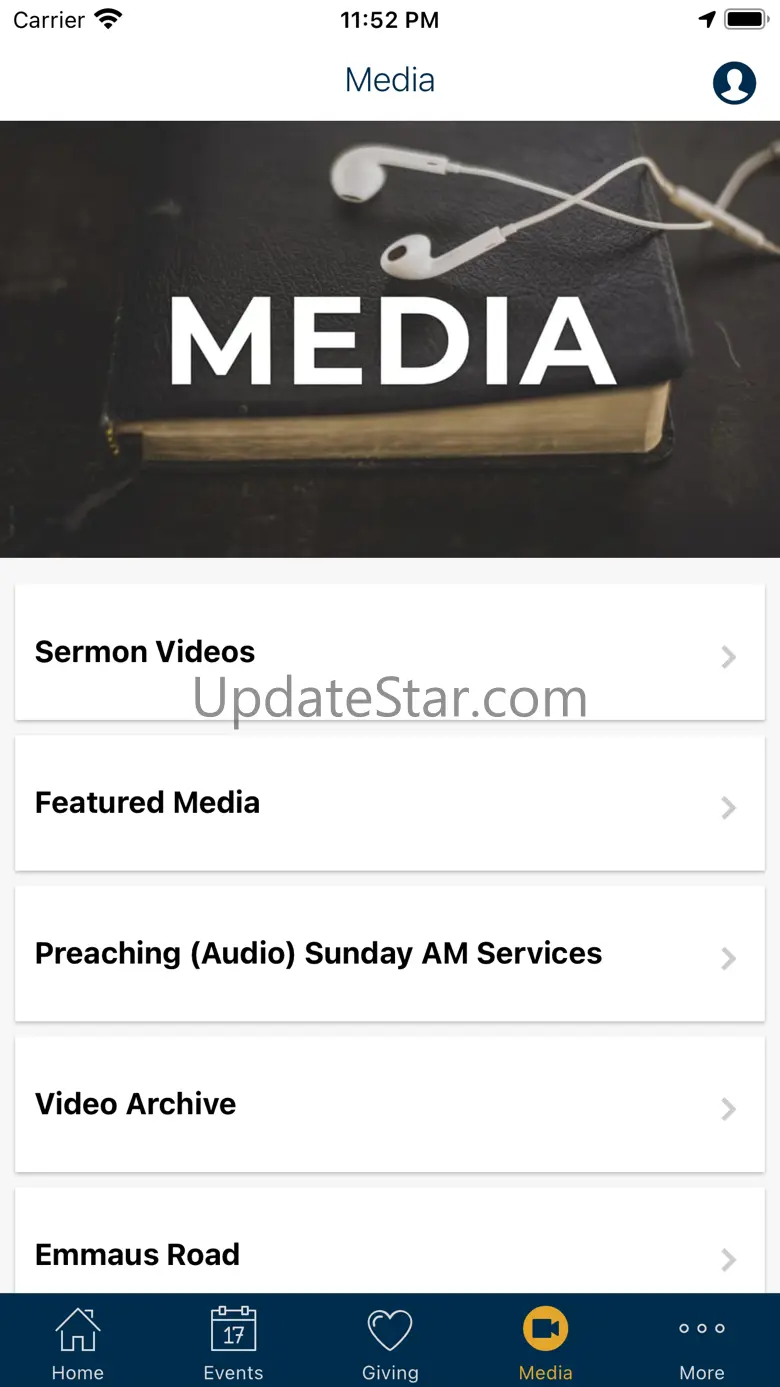Image resolution: width=780 pixels, height=1387 pixels.
Task: Switch to the Home tab
Action: coord(78,1343)
